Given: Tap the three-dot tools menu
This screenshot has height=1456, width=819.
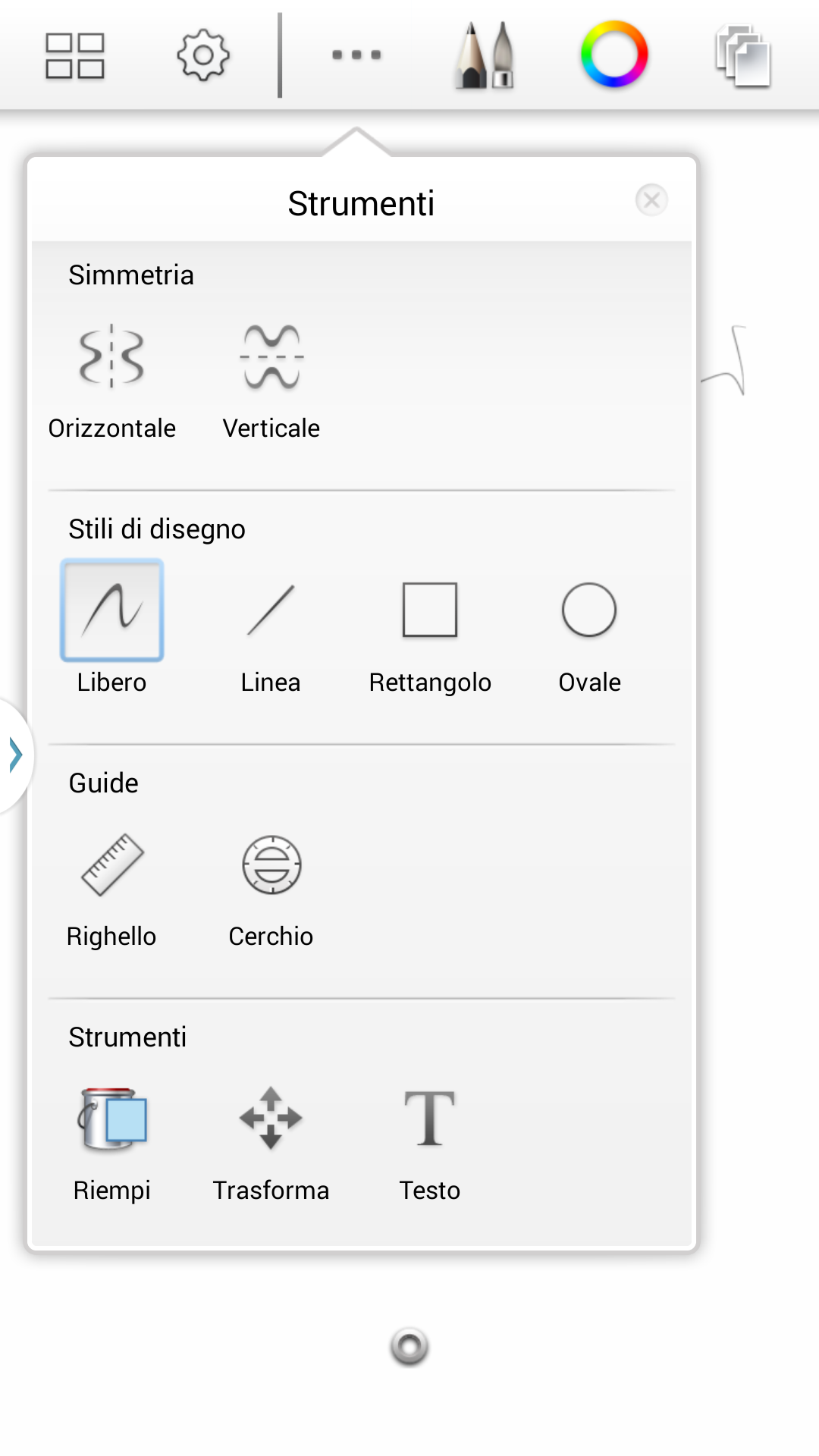Looking at the screenshot, I should pyautogui.click(x=356, y=55).
